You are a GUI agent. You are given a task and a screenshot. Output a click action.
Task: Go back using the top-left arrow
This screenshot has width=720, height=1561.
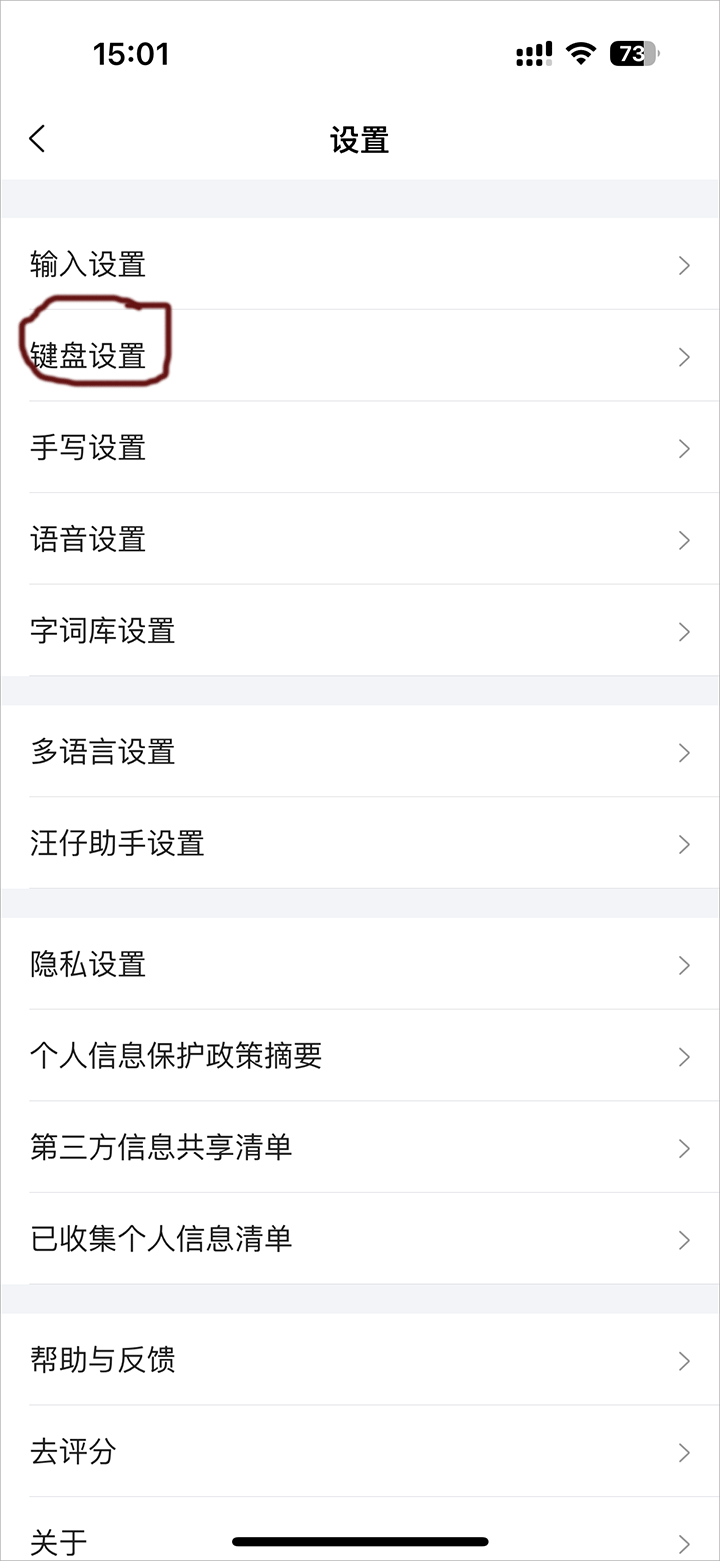(38, 139)
